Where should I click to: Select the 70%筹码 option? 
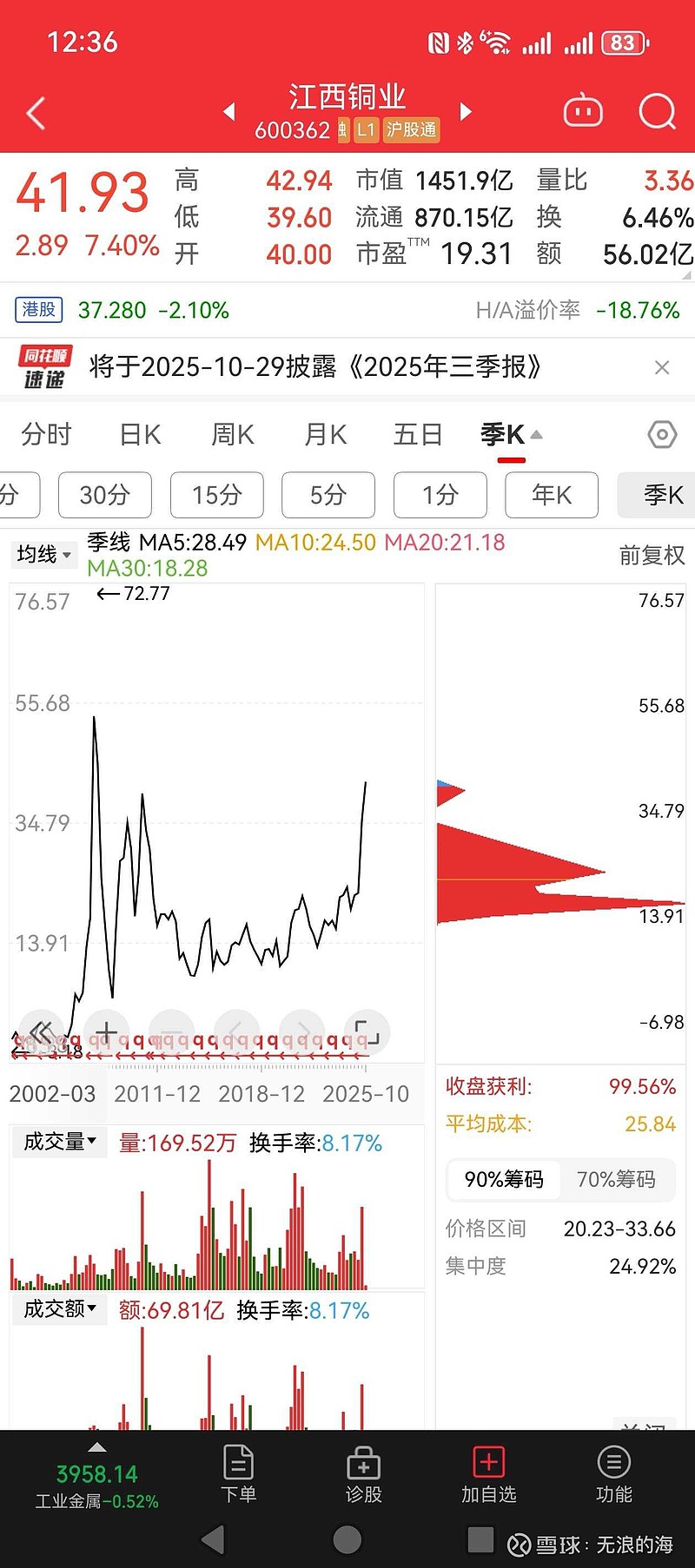616,1179
